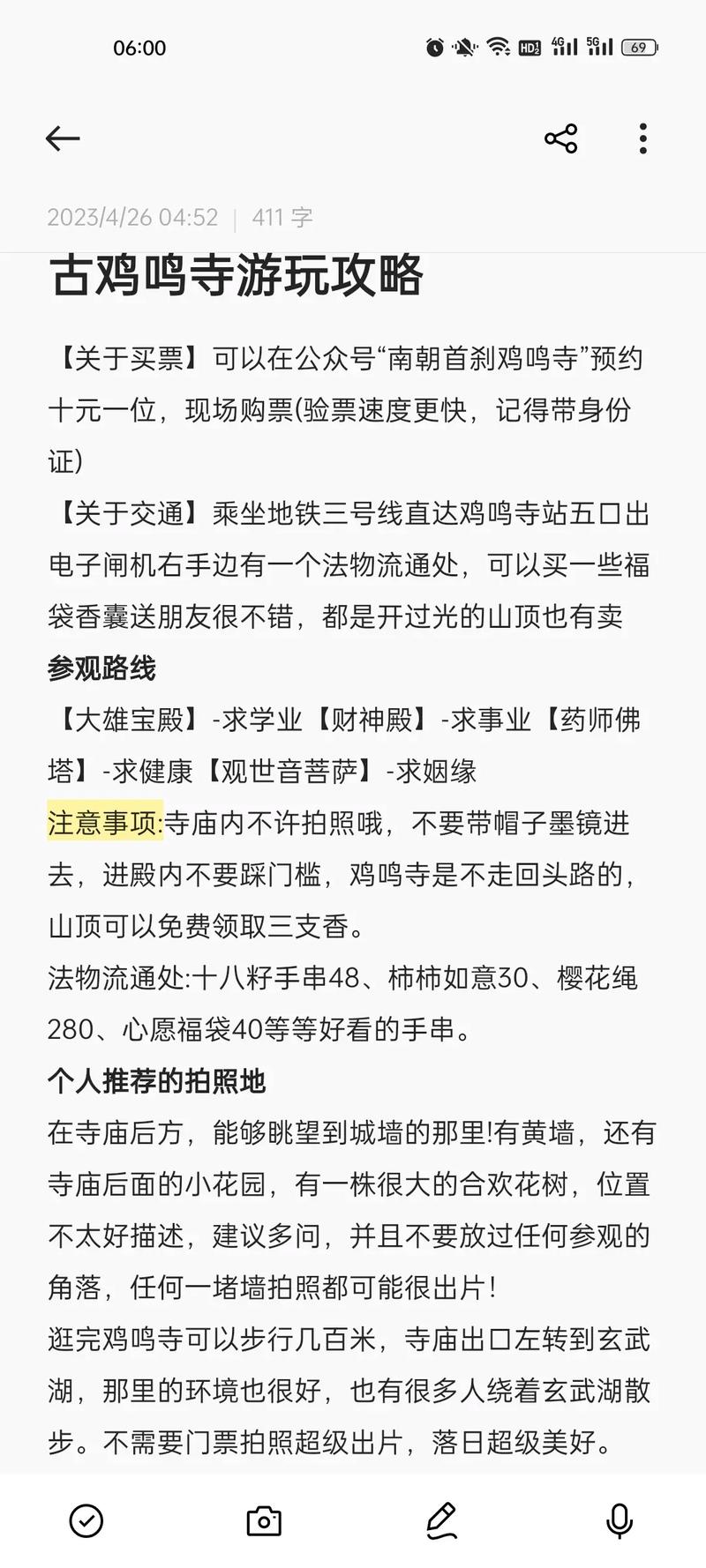Insert a checklist with the checkmark icon

(86, 1520)
